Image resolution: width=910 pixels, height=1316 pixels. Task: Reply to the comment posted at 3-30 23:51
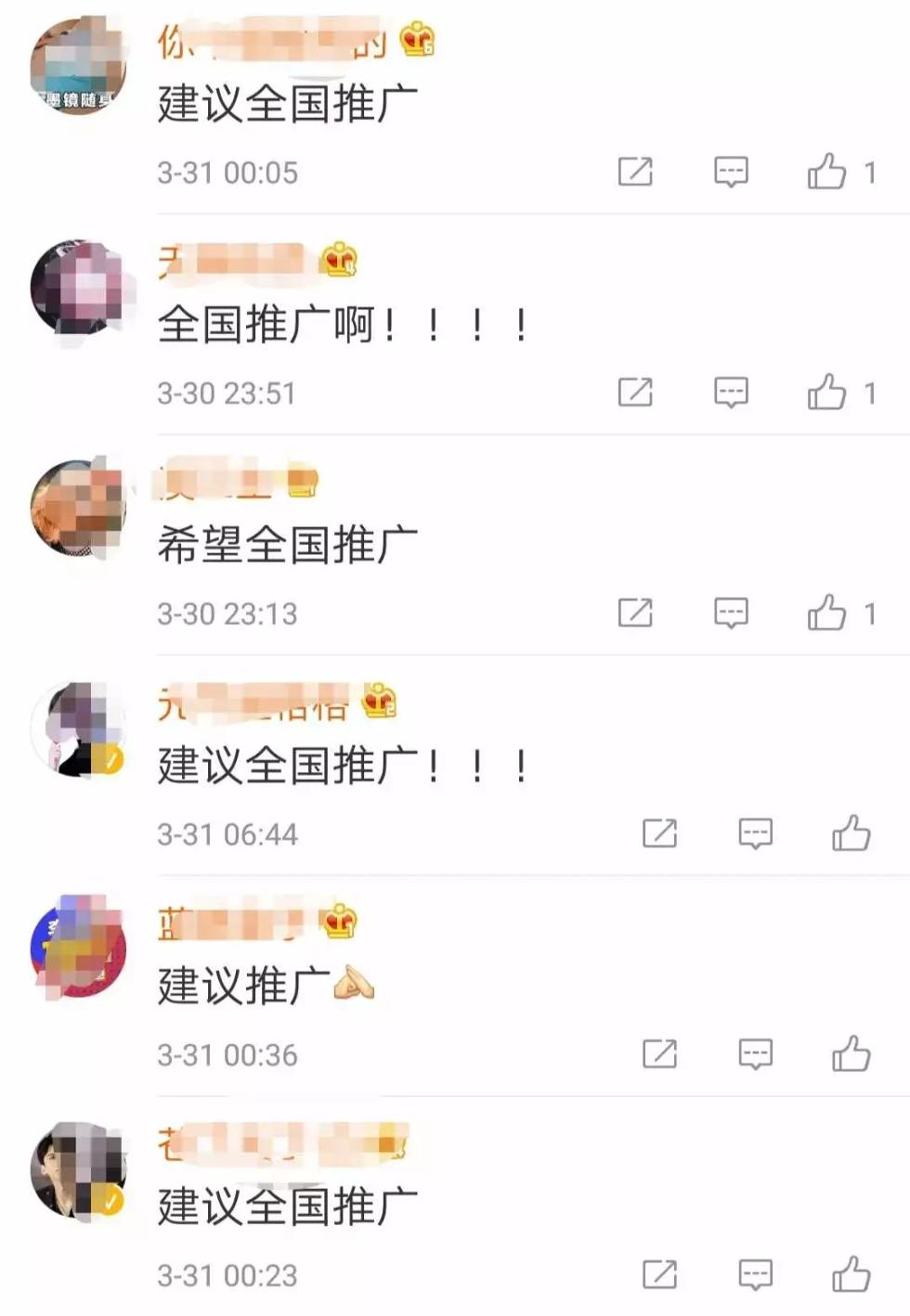(x=731, y=393)
